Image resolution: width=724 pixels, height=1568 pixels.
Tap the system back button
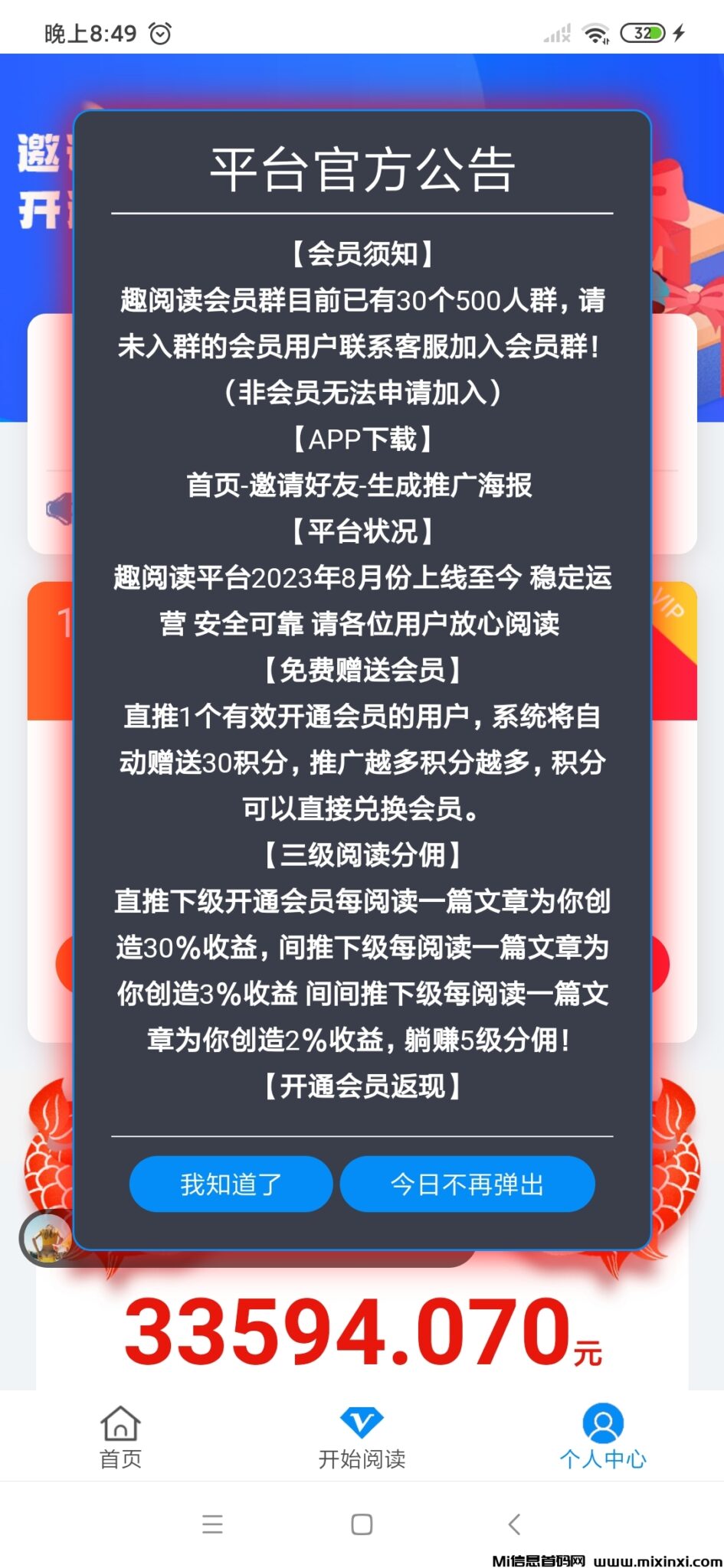click(x=514, y=1524)
